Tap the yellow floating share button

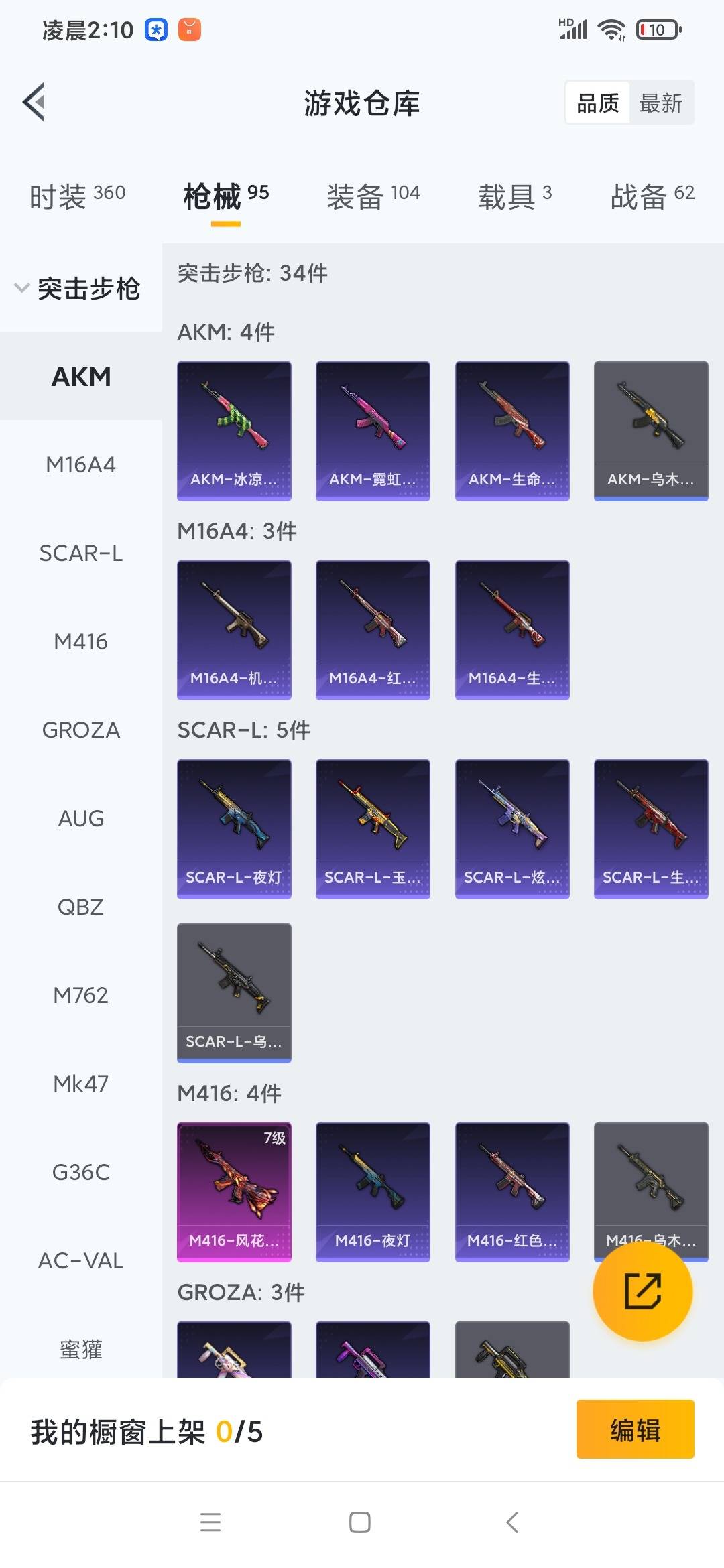(x=642, y=1291)
